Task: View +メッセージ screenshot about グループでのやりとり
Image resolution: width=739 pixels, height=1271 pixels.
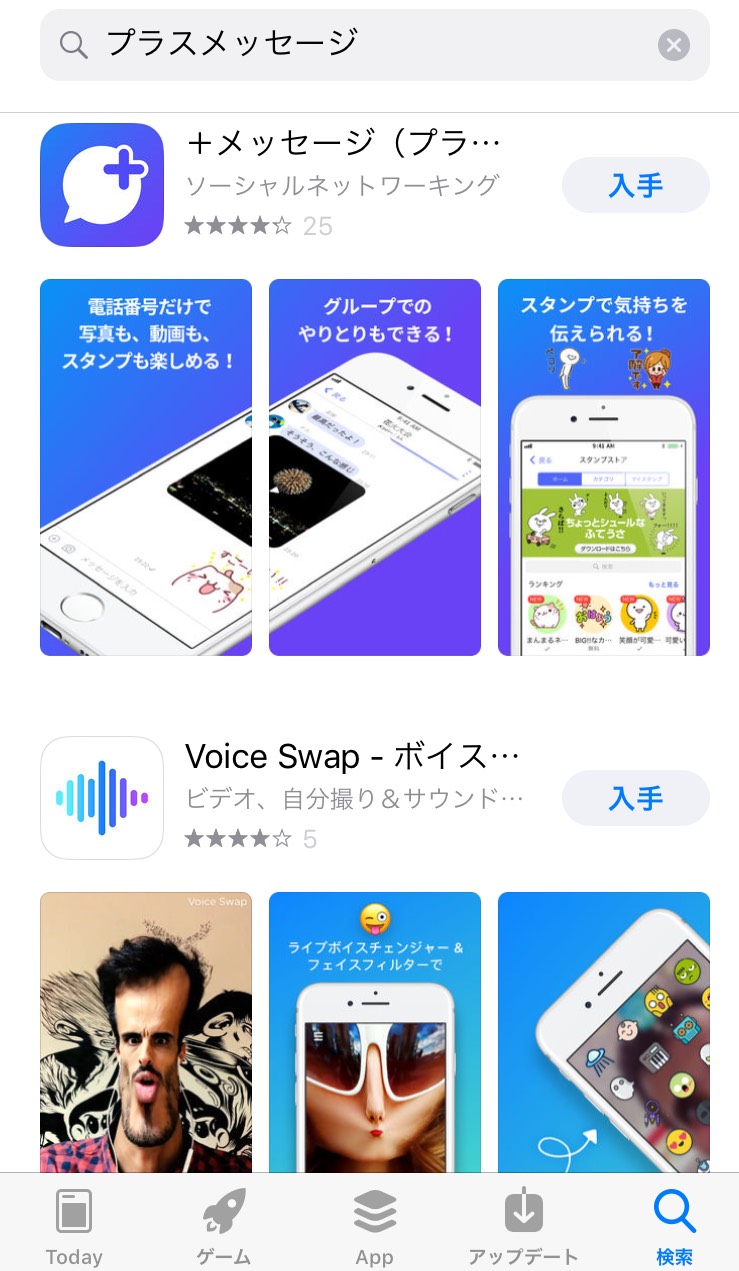Action: click(x=374, y=467)
